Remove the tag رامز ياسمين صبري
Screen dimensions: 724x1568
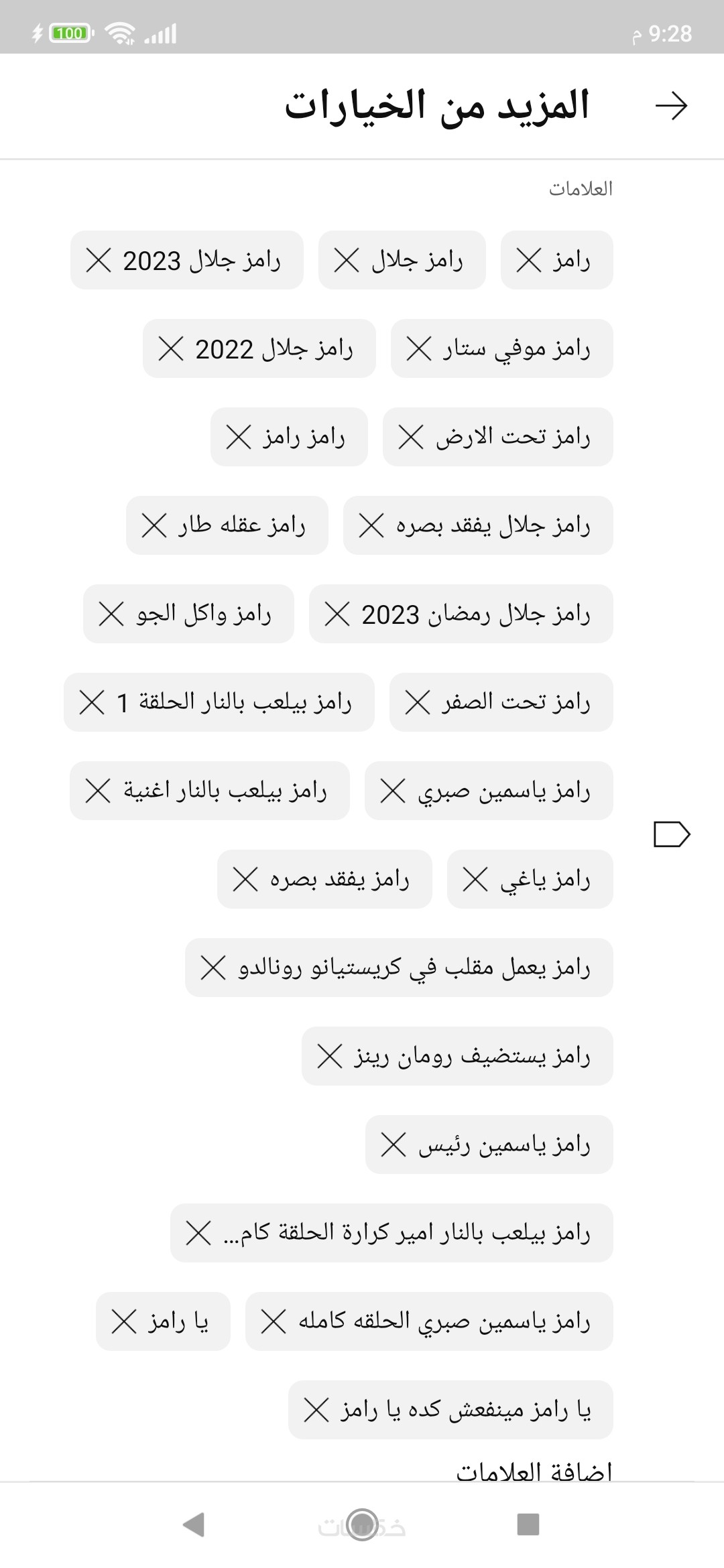(x=393, y=791)
